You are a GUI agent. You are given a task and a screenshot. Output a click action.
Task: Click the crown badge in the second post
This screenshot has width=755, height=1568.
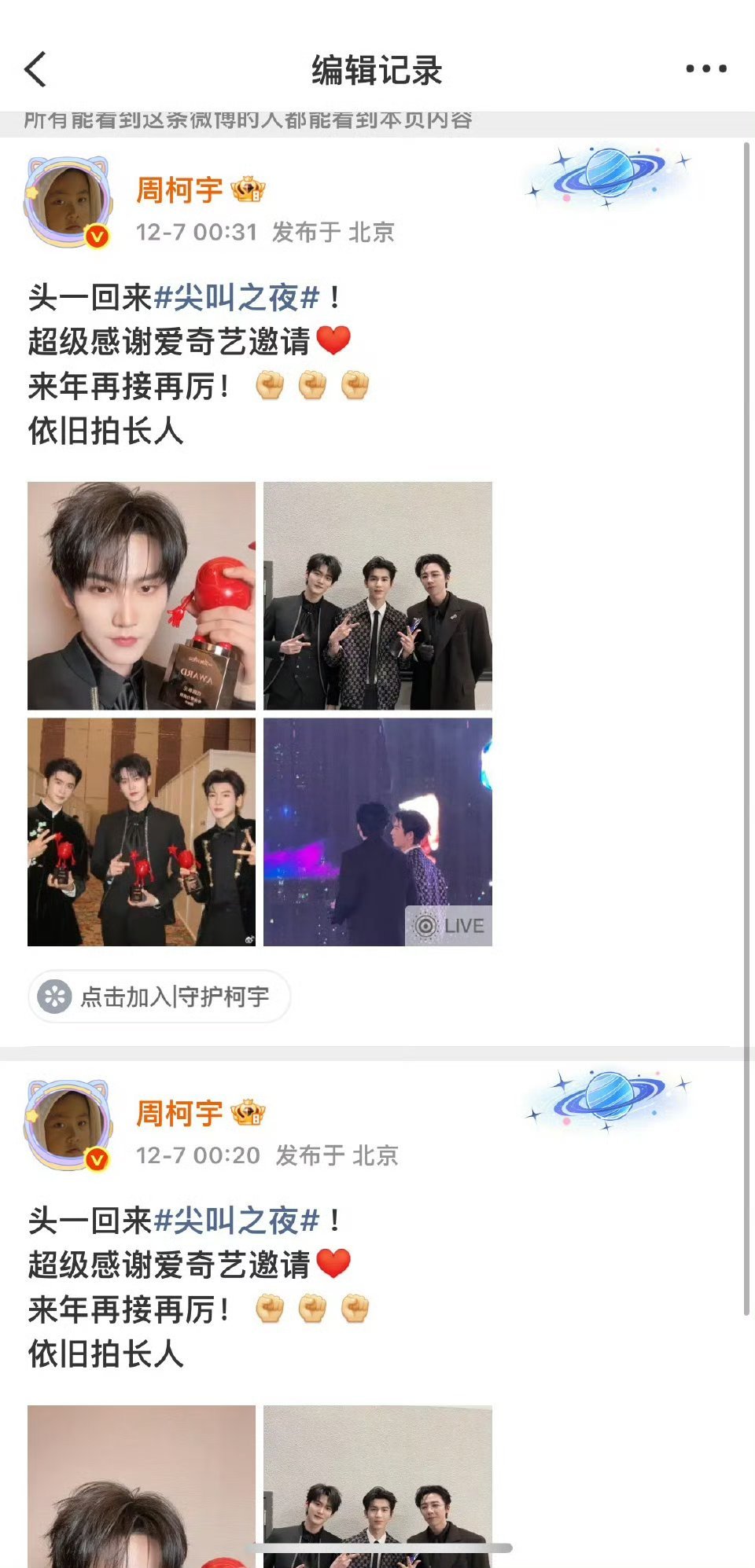[x=249, y=1114]
